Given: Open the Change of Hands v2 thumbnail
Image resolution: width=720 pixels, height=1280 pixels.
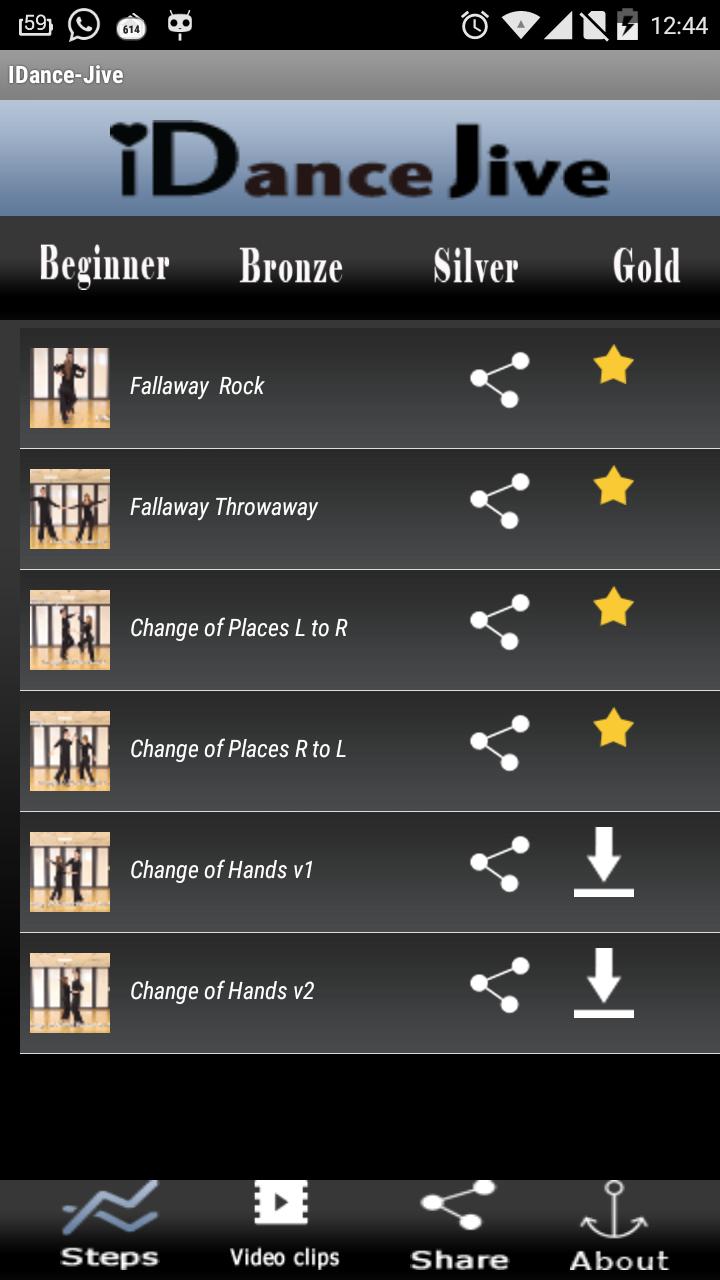Looking at the screenshot, I should (x=70, y=992).
